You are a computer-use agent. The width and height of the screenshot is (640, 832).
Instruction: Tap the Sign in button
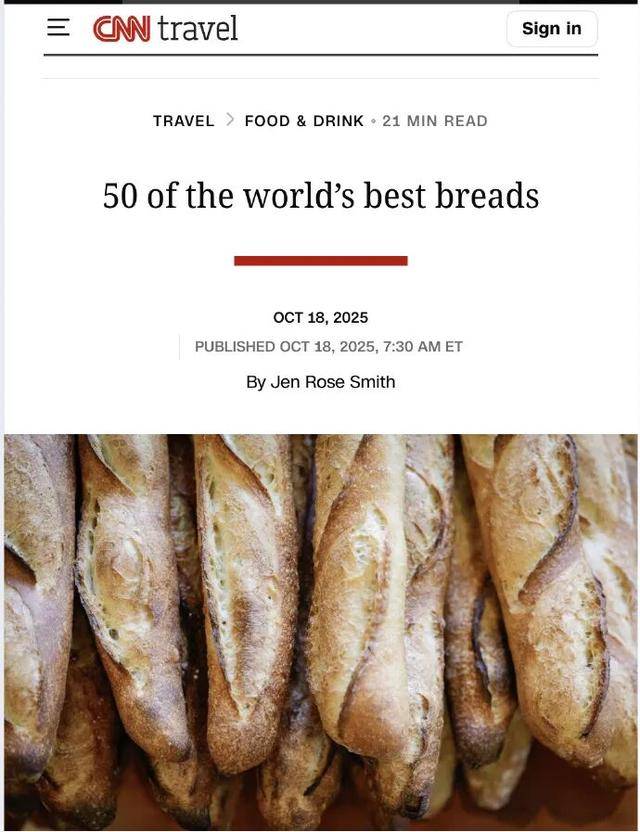click(x=551, y=29)
